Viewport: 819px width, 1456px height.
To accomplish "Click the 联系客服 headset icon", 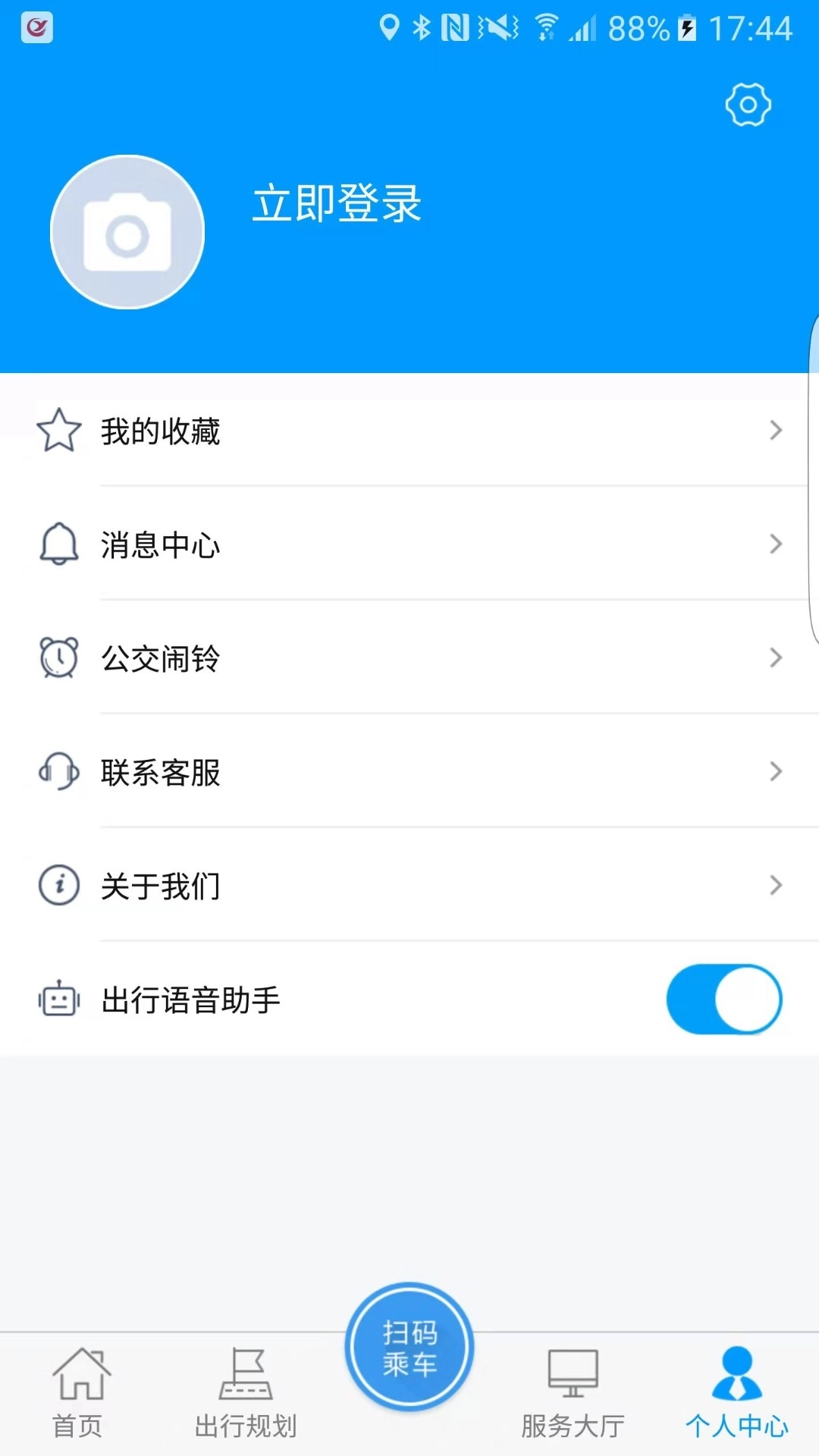I will point(59,772).
